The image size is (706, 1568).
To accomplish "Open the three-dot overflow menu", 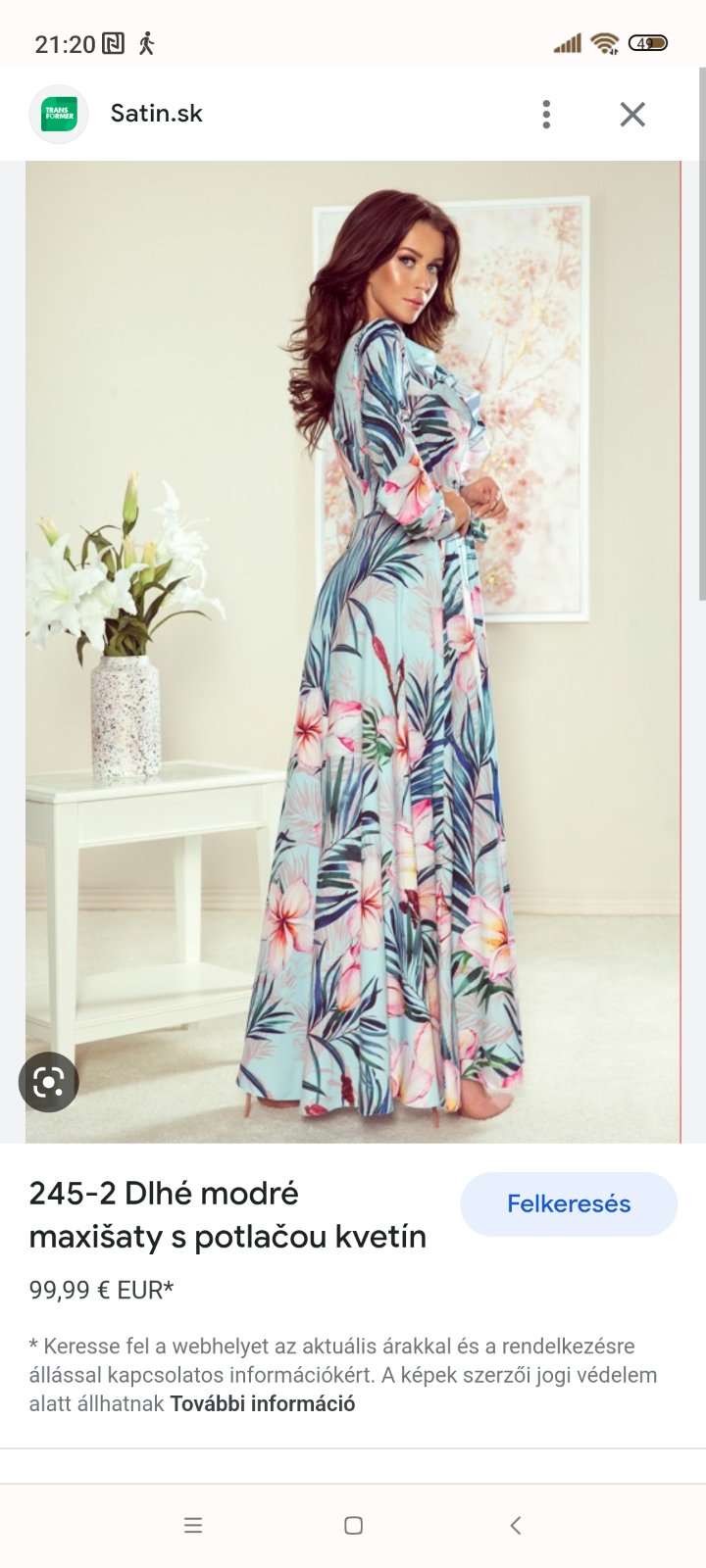I will coord(546,115).
